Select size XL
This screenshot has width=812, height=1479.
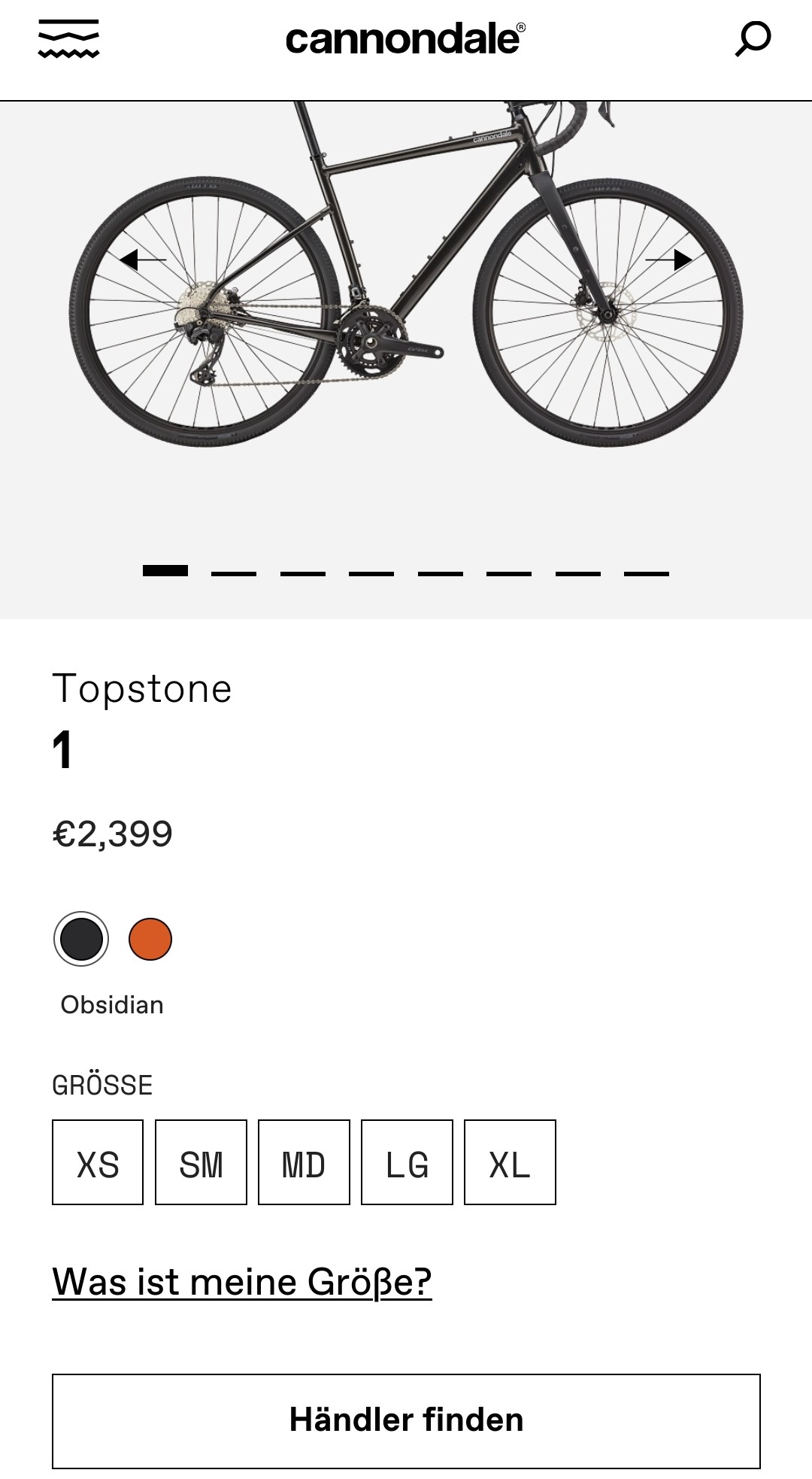(510, 1162)
